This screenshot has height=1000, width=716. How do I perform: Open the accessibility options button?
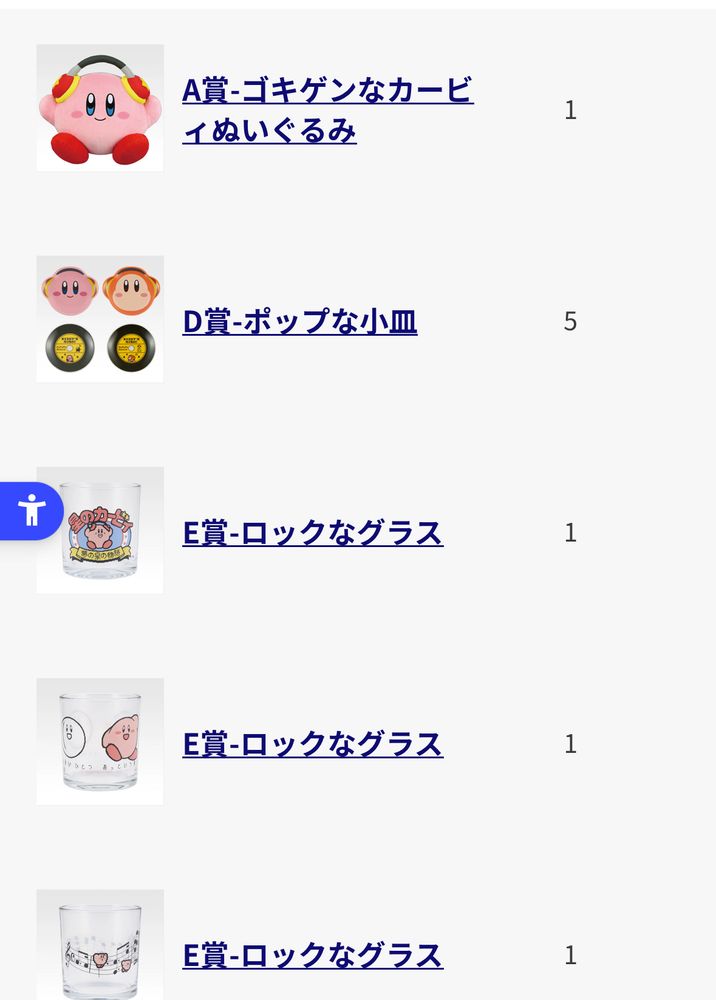coord(31,510)
